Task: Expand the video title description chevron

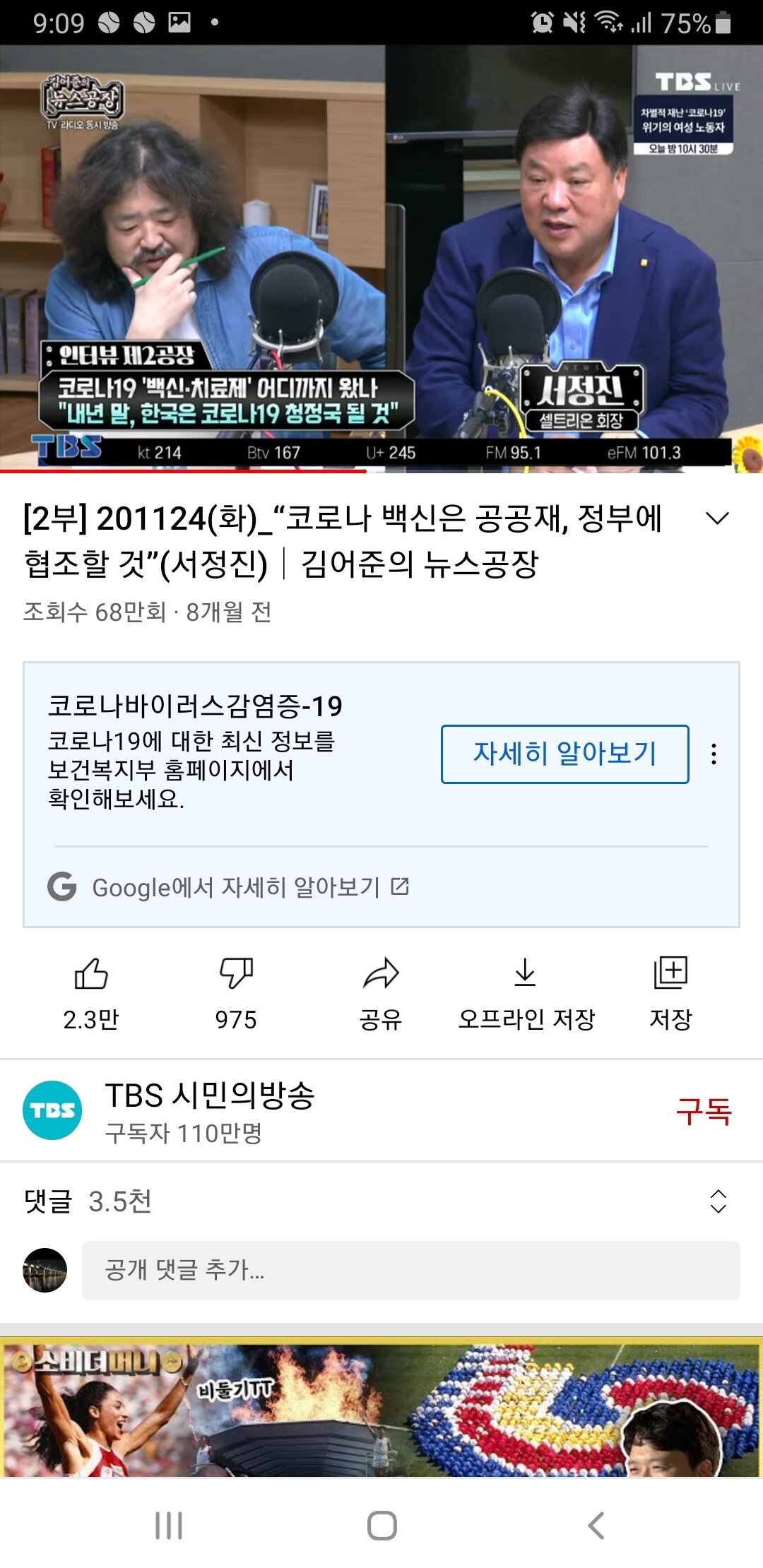Action: (x=717, y=519)
